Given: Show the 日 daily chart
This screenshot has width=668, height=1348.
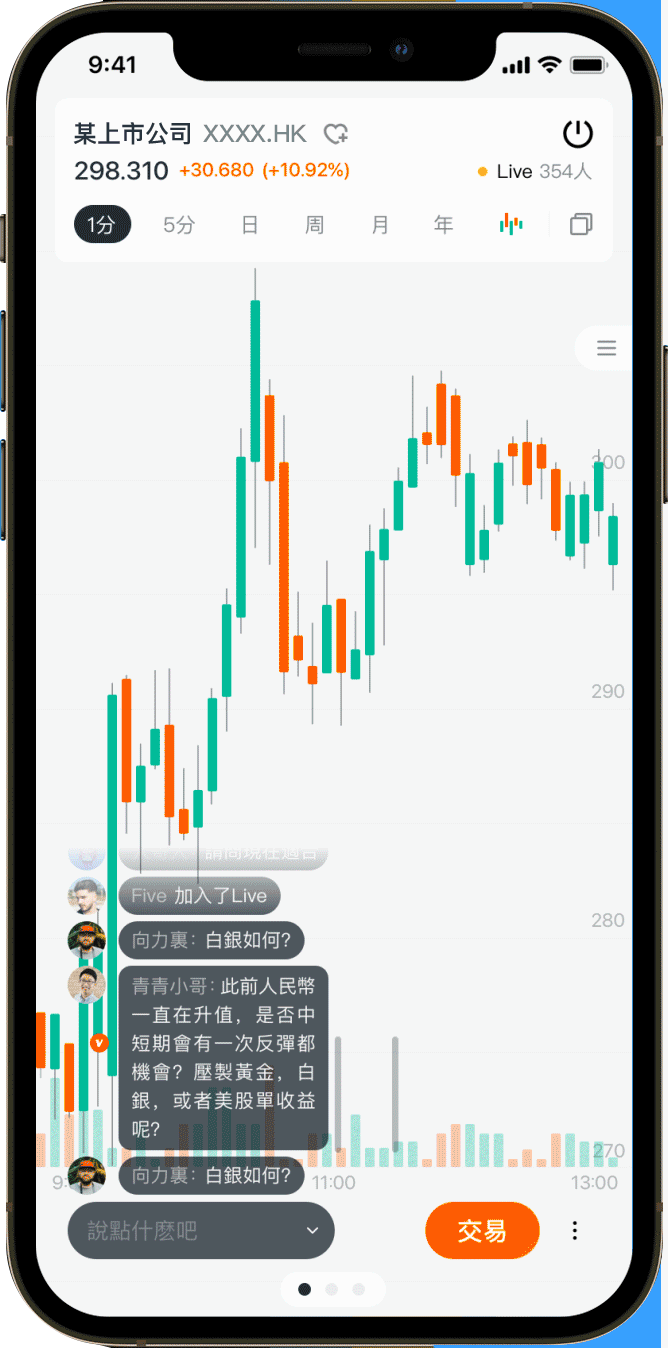Looking at the screenshot, I should 250,225.
